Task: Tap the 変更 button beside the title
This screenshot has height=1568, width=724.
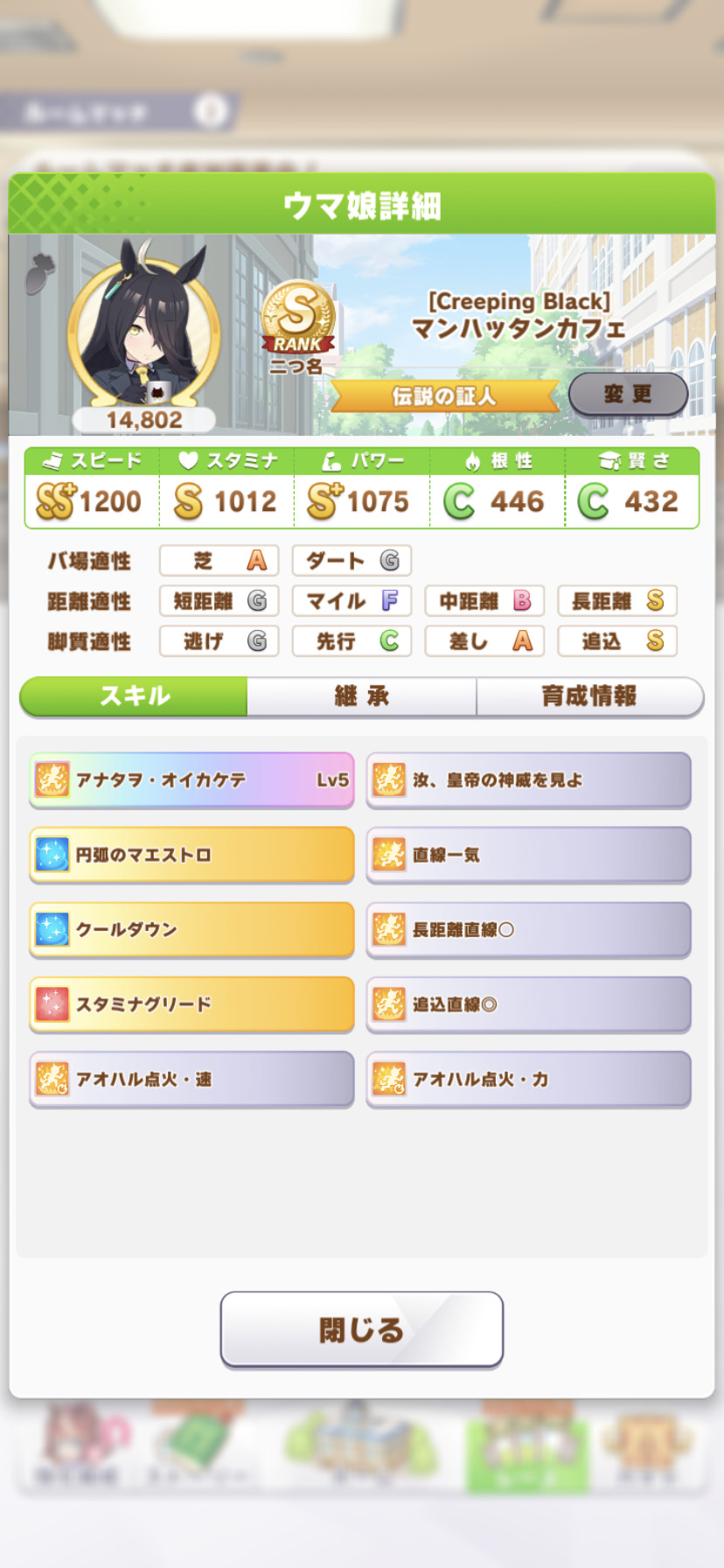Action: click(x=628, y=395)
